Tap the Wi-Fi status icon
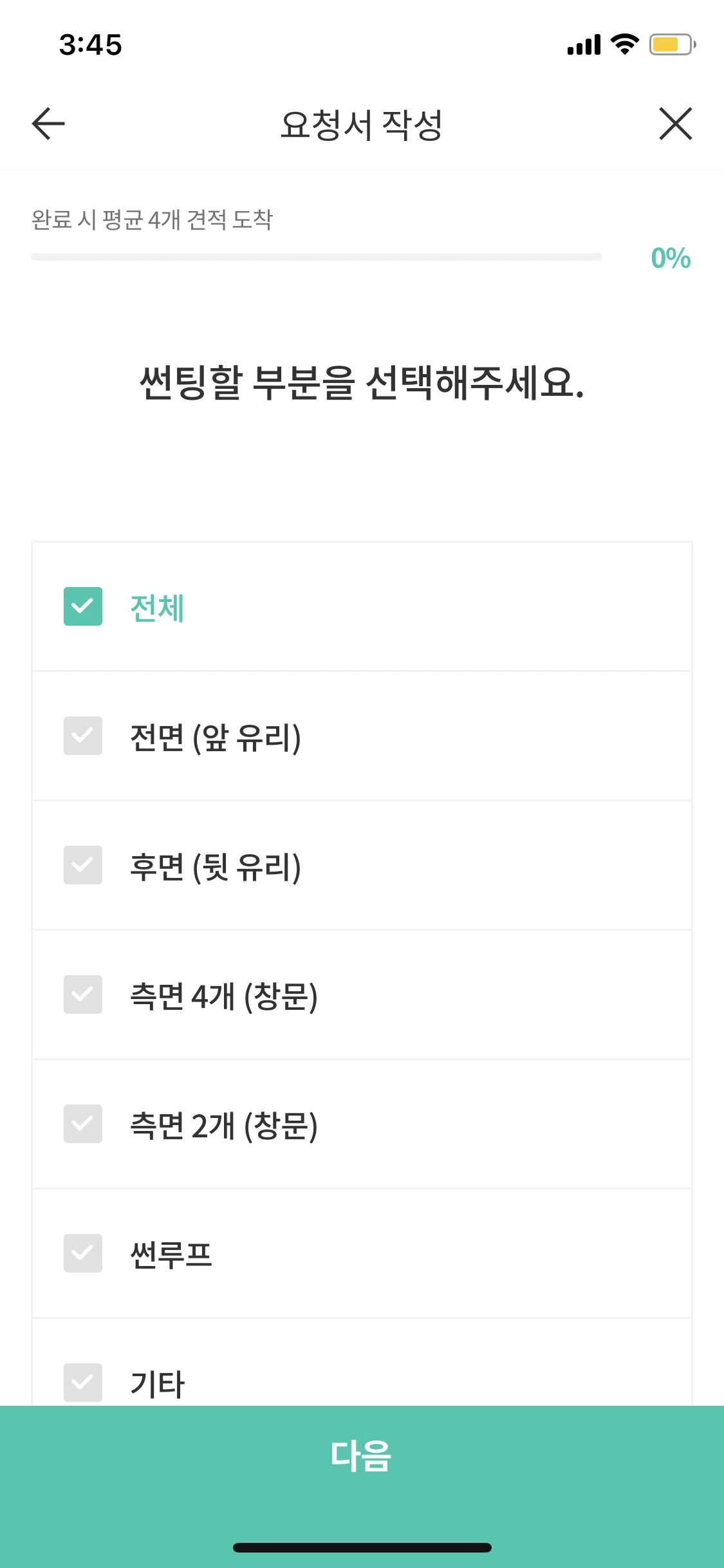Image resolution: width=724 pixels, height=1568 pixels. point(622,44)
